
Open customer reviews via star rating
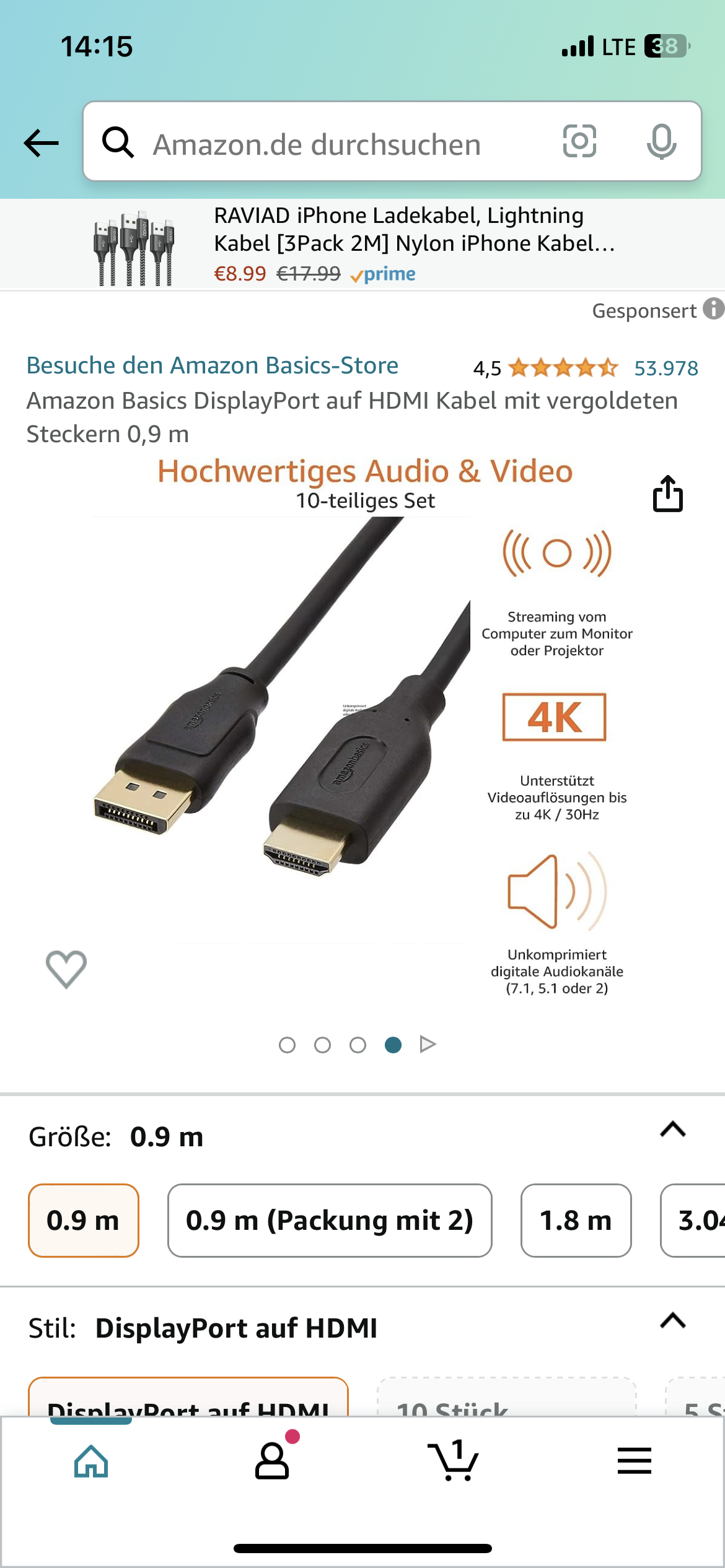pos(561,367)
